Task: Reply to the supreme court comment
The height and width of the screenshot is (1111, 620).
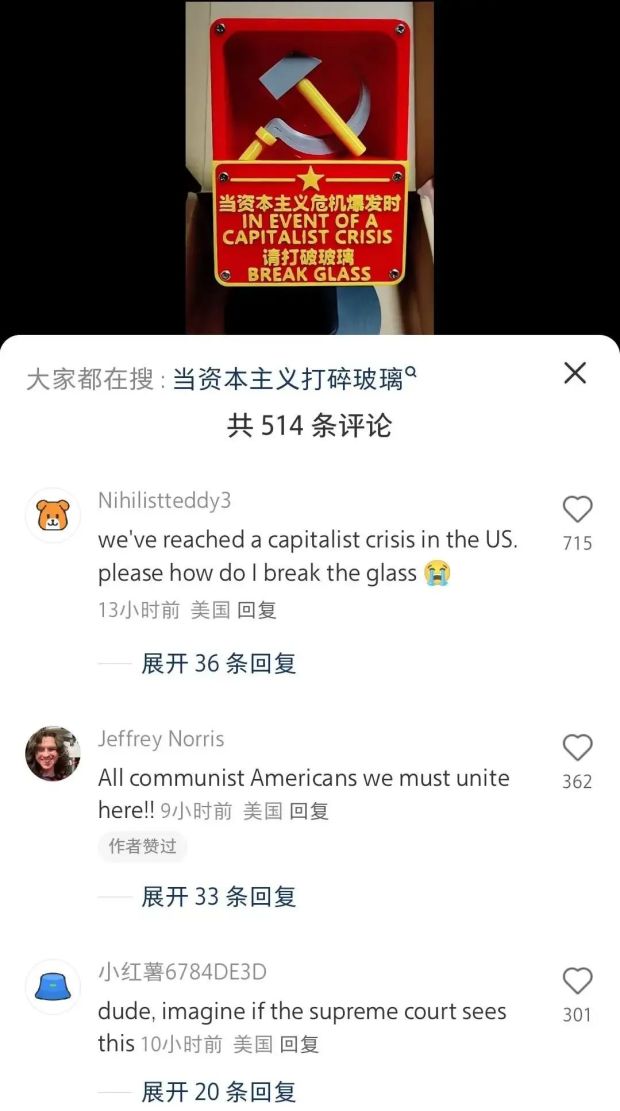Action: click(299, 1045)
